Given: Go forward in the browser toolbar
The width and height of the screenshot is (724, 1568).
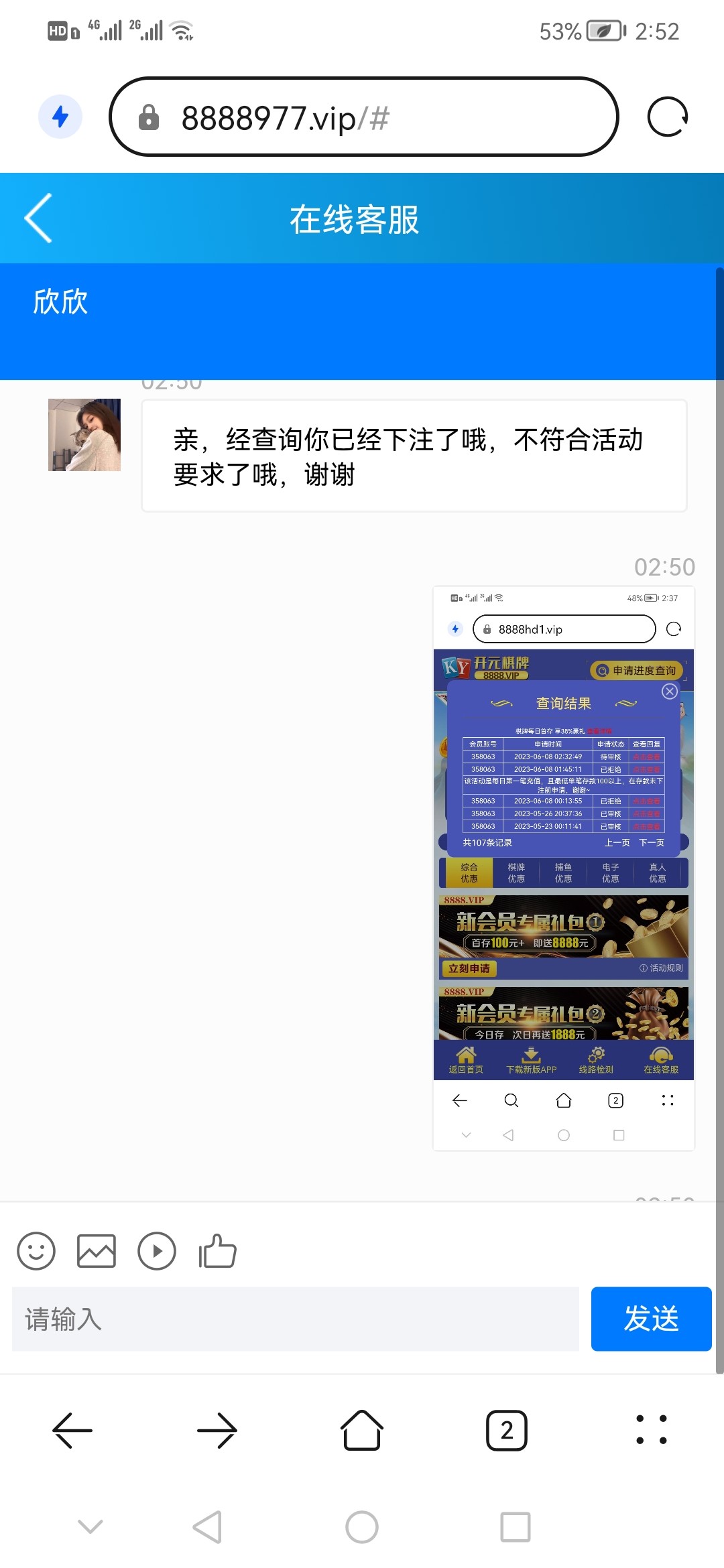Looking at the screenshot, I should pyautogui.click(x=217, y=1431).
